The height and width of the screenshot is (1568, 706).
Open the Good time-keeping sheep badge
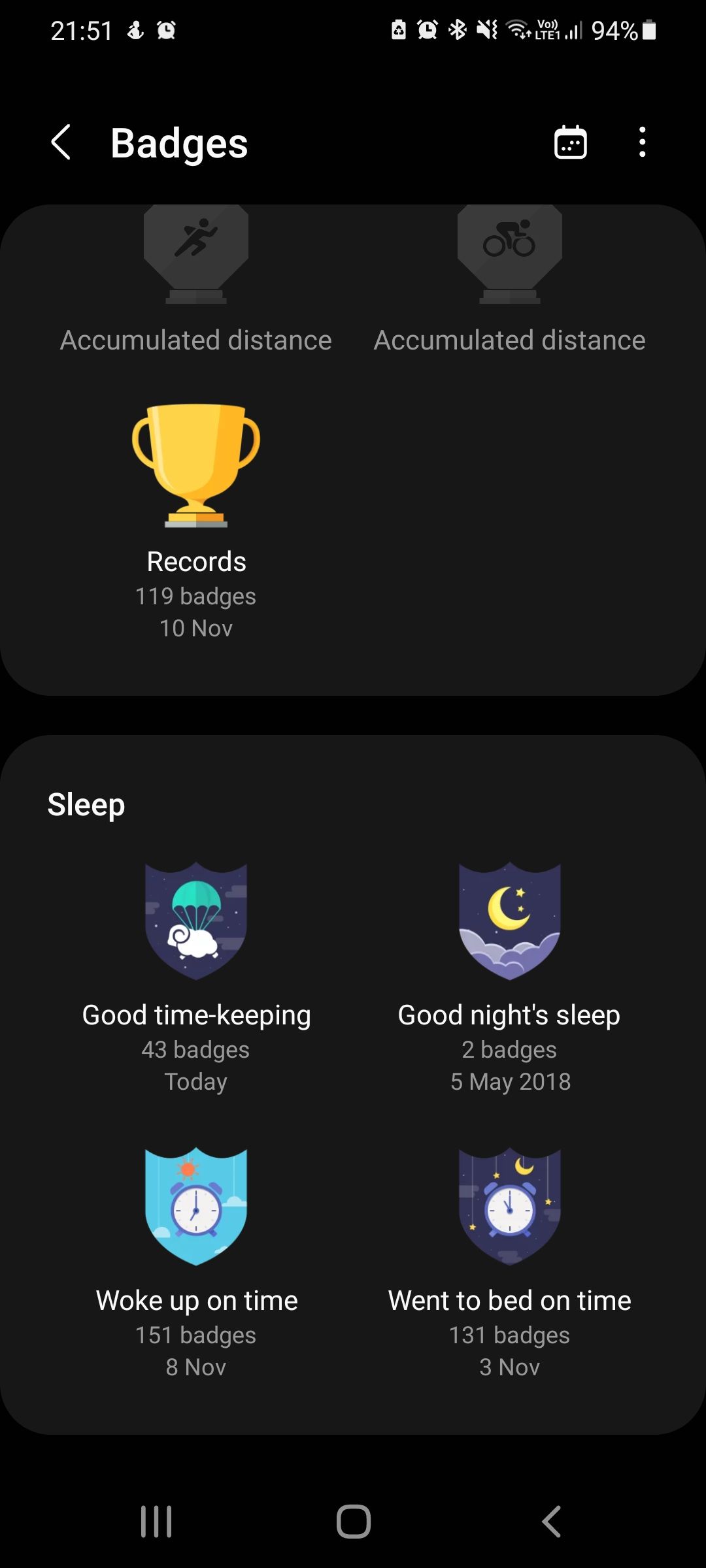(x=195, y=947)
